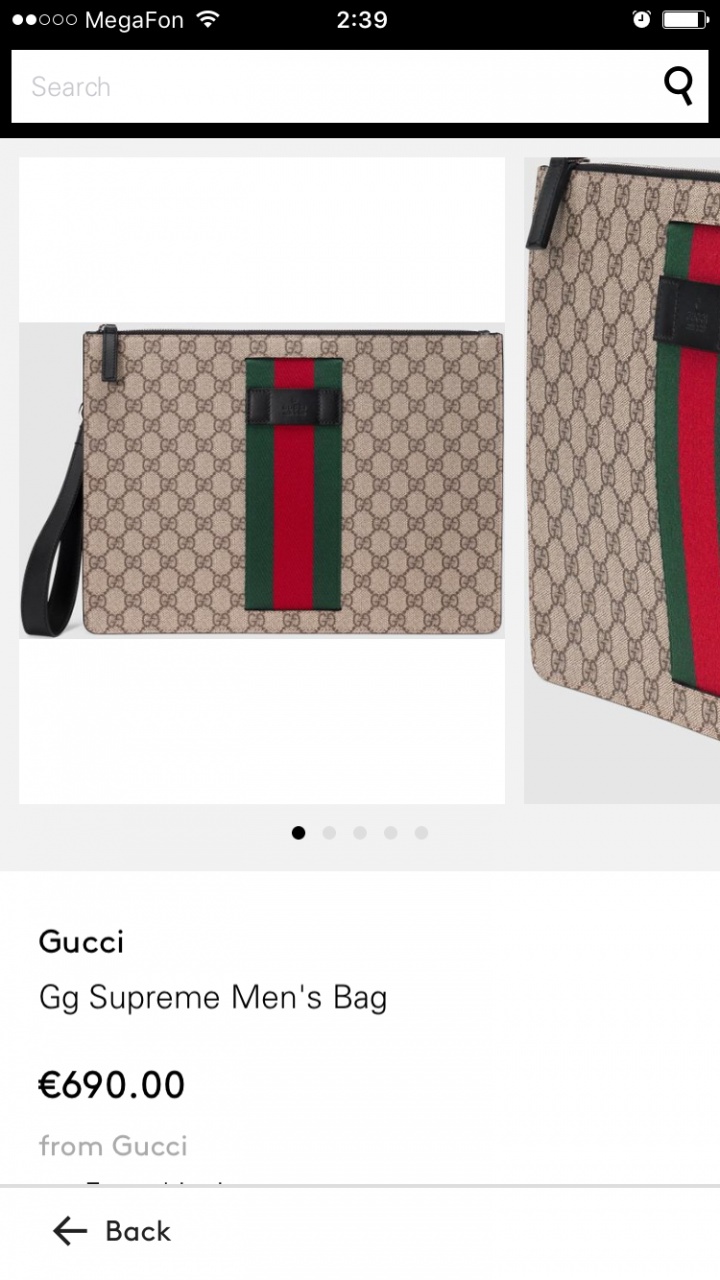The width and height of the screenshot is (720, 1280).
Task: Select the second image page dot
Action: pos(329,832)
